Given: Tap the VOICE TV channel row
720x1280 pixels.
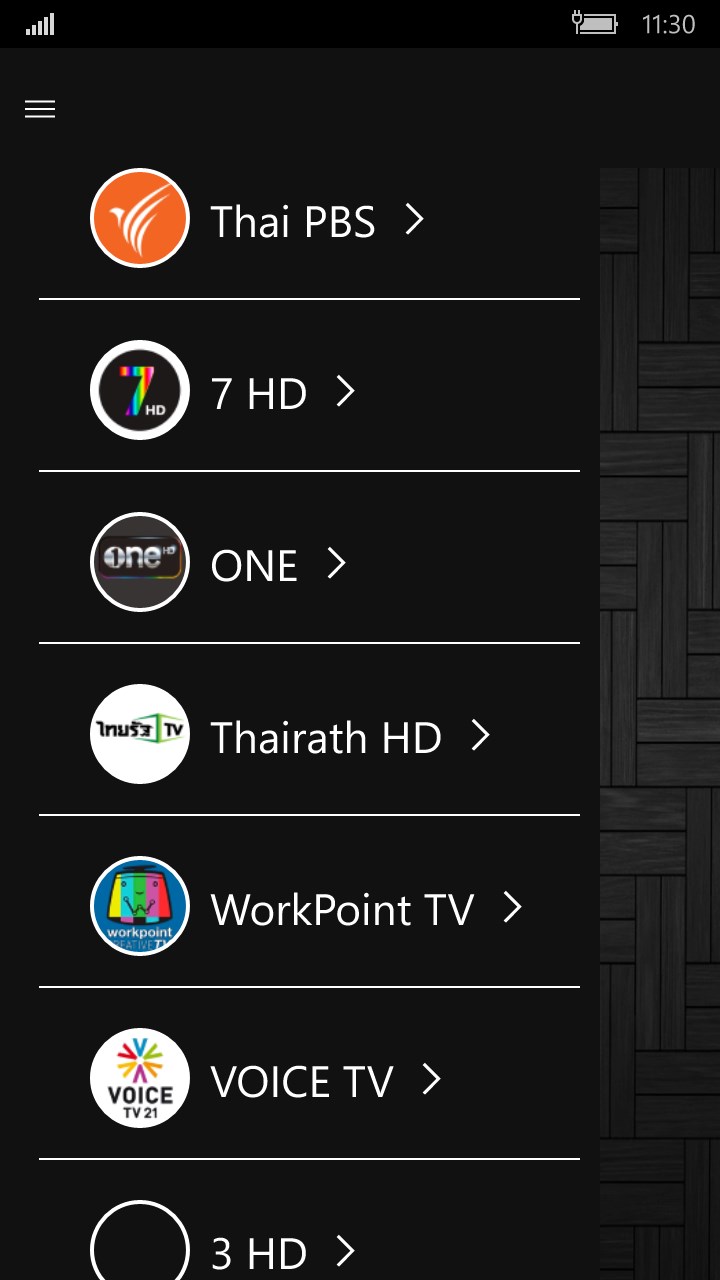Looking at the screenshot, I should pos(301,1081).
